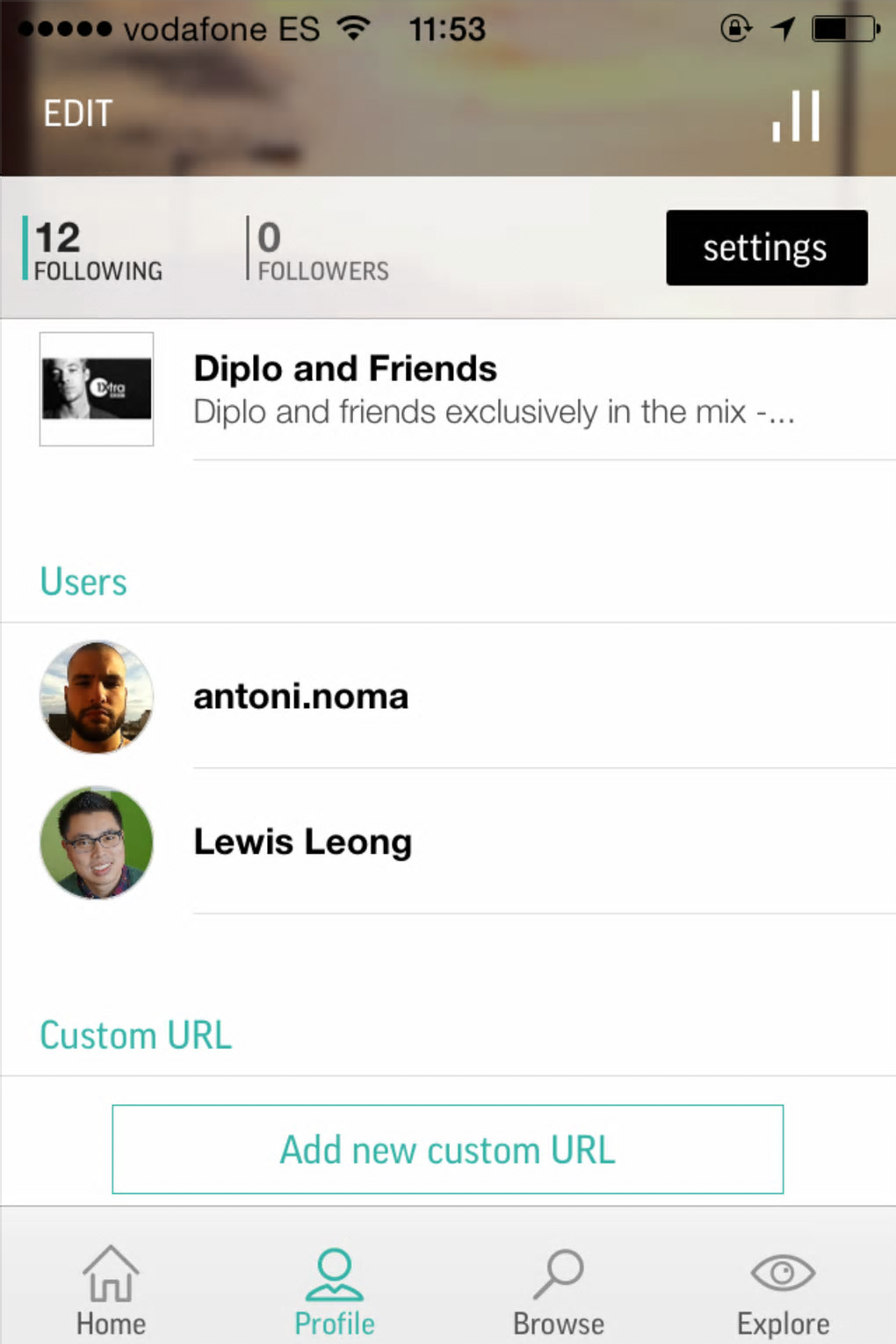Open the now playing bars icon
896x1344 pixels.
pyautogui.click(x=796, y=116)
